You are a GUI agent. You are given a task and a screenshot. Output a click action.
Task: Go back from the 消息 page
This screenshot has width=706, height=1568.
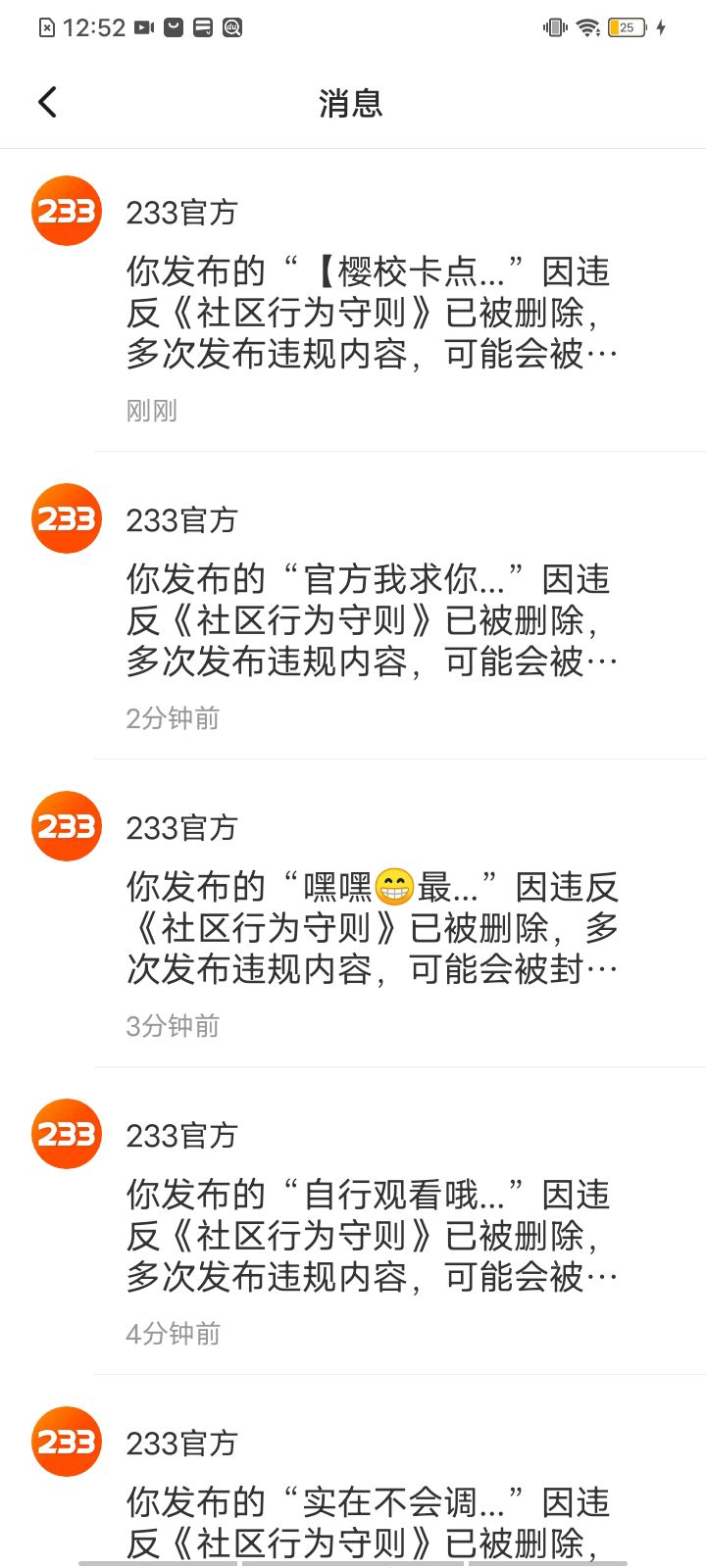[47, 102]
